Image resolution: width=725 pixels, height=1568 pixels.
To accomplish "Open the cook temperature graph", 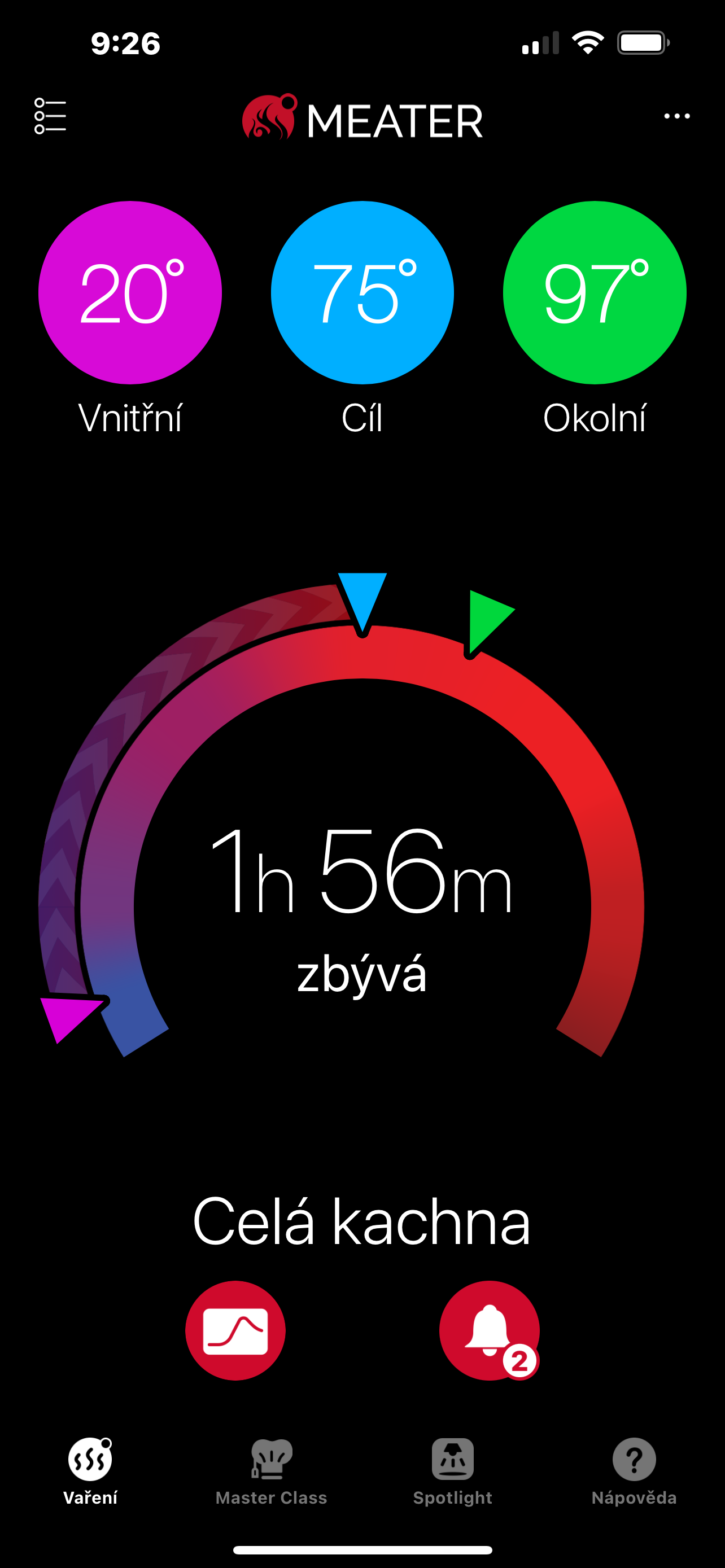I will (235, 1330).
